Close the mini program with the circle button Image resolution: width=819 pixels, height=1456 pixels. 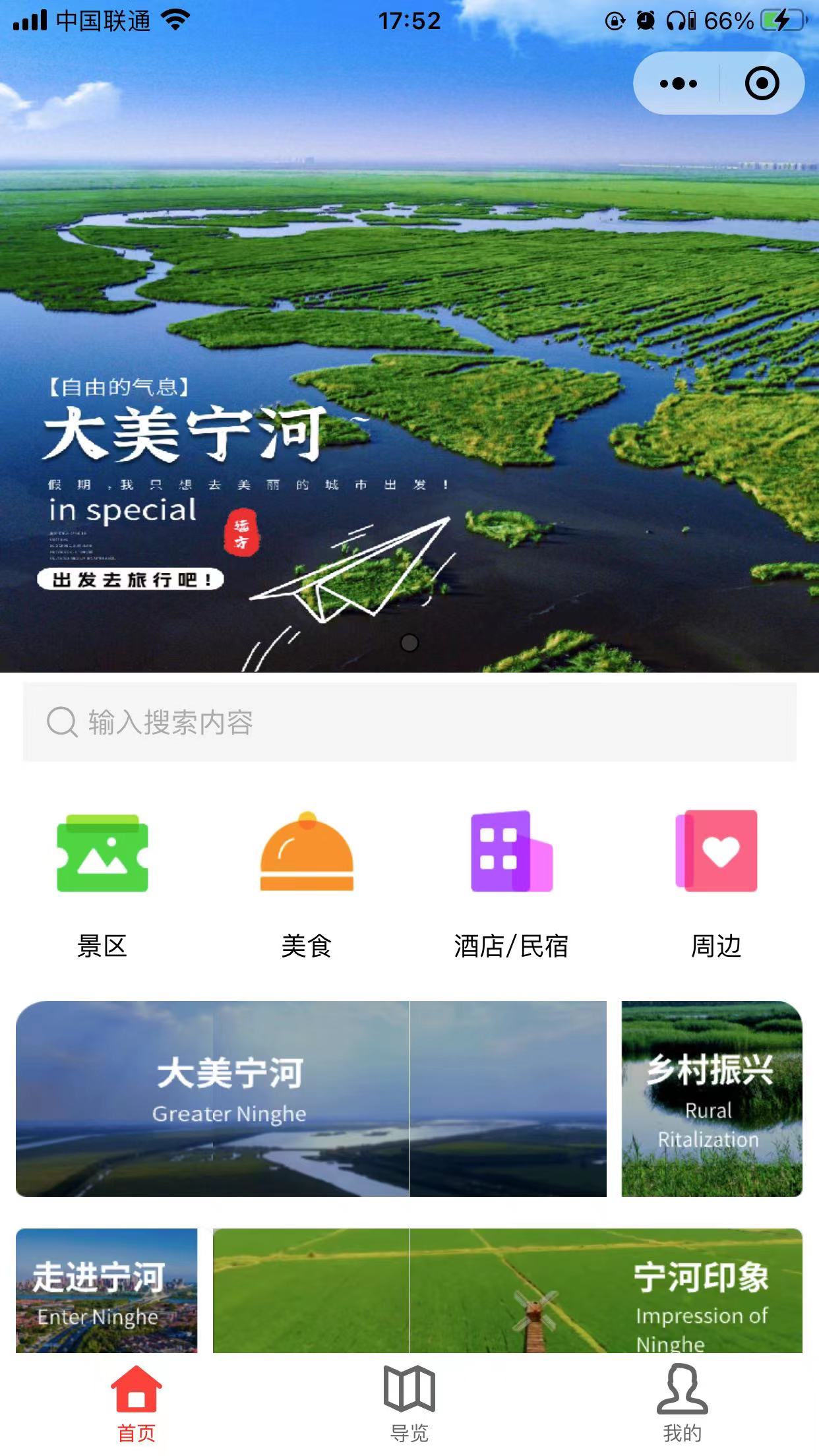pyautogui.click(x=762, y=84)
